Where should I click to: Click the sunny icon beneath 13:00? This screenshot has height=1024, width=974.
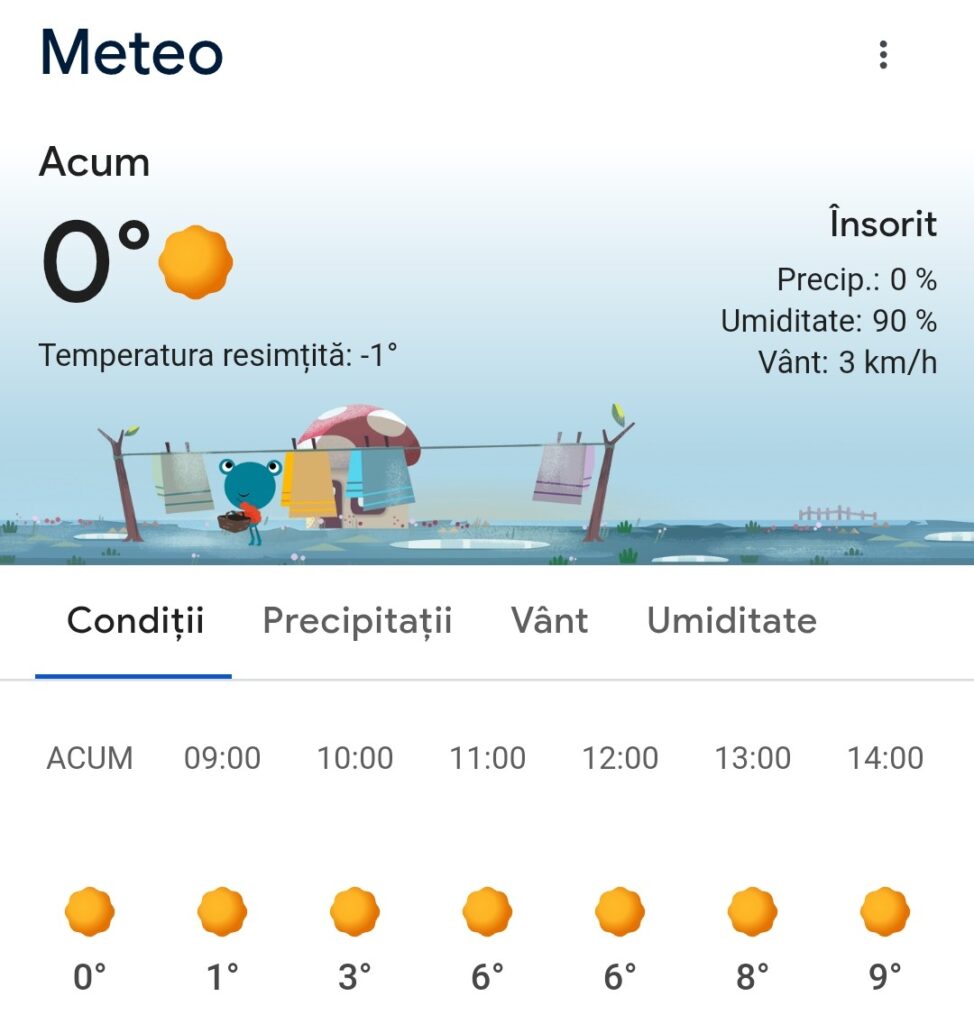click(x=752, y=910)
